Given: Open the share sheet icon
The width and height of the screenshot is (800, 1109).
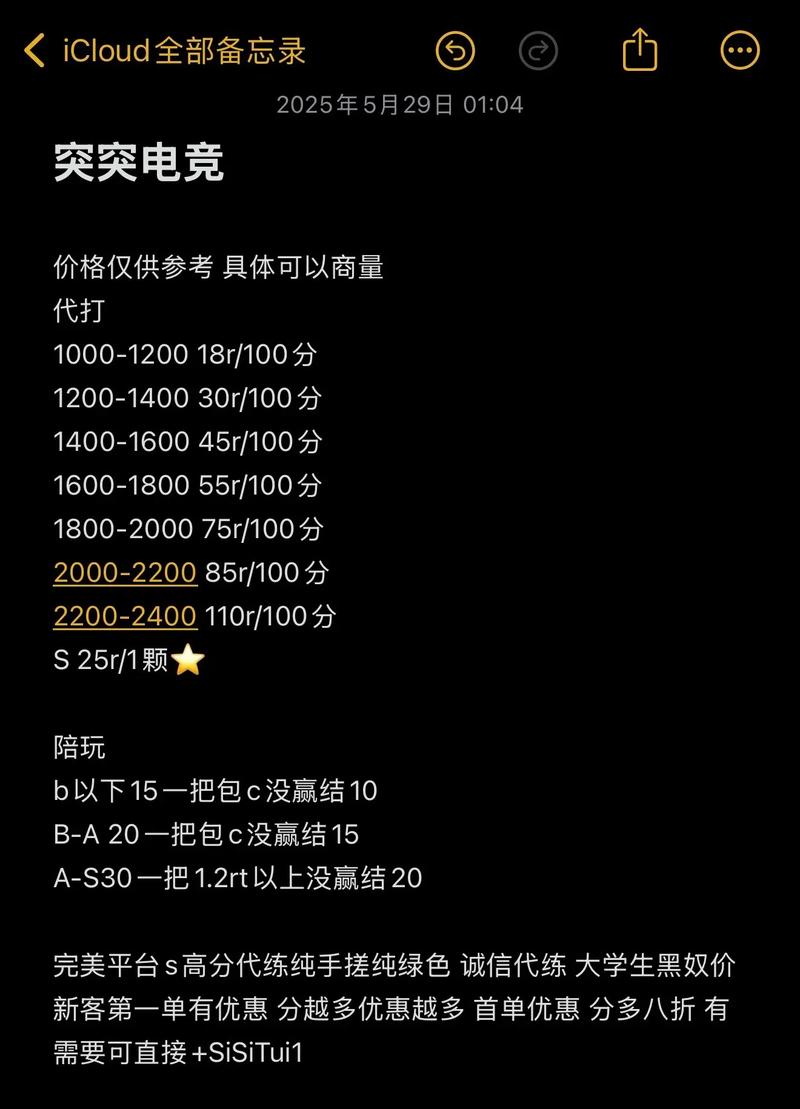Looking at the screenshot, I should (638, 48).
